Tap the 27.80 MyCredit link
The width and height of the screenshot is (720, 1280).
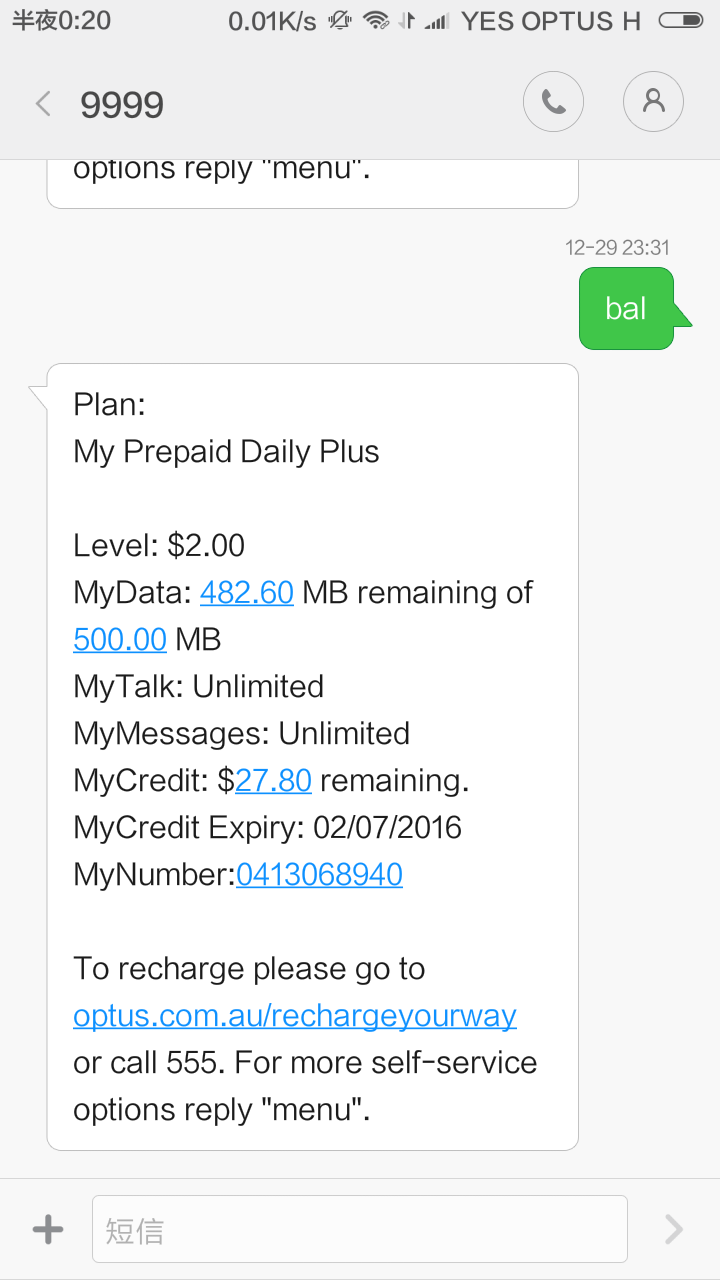273,781
